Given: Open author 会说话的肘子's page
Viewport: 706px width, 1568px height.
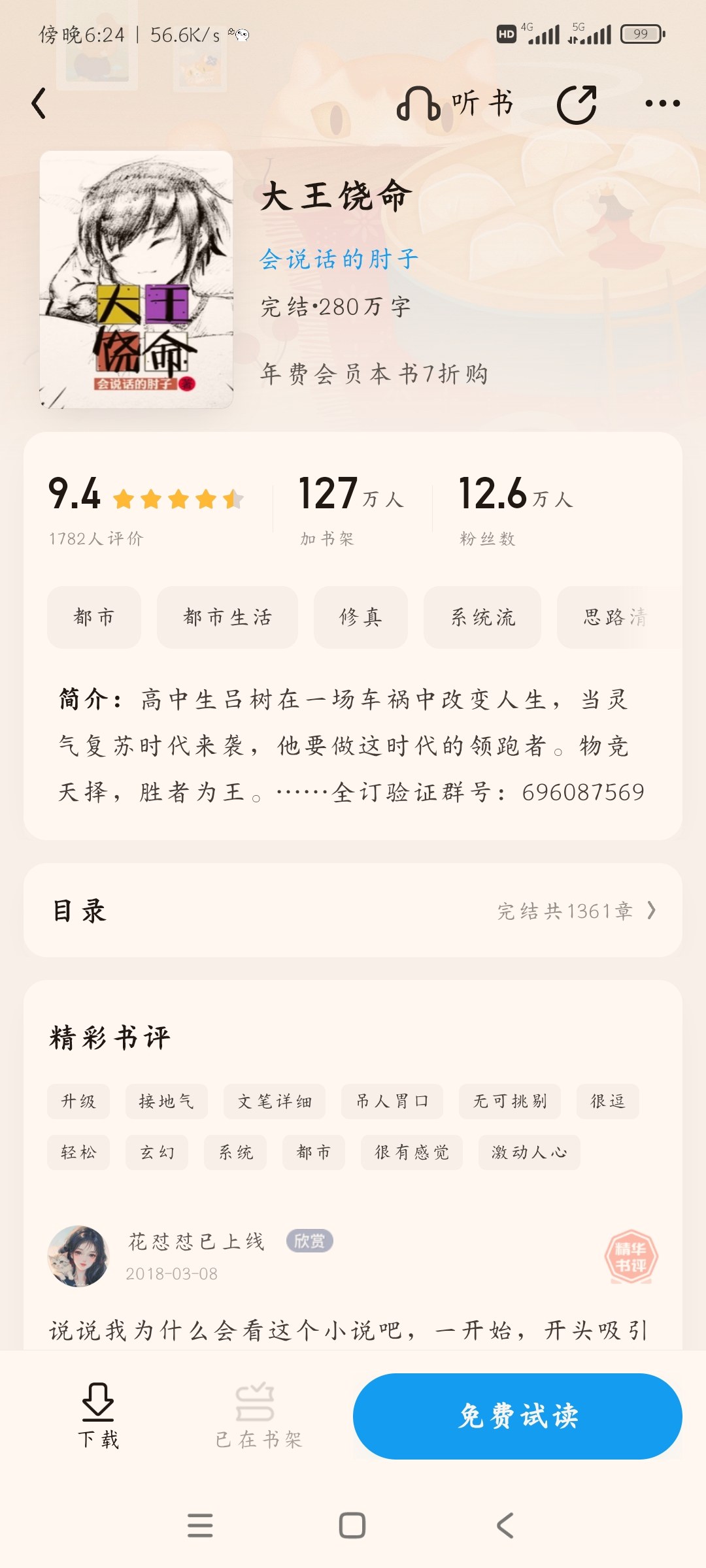Looking at the screenshot, I should pyautogui.click(x=339, y=259).
